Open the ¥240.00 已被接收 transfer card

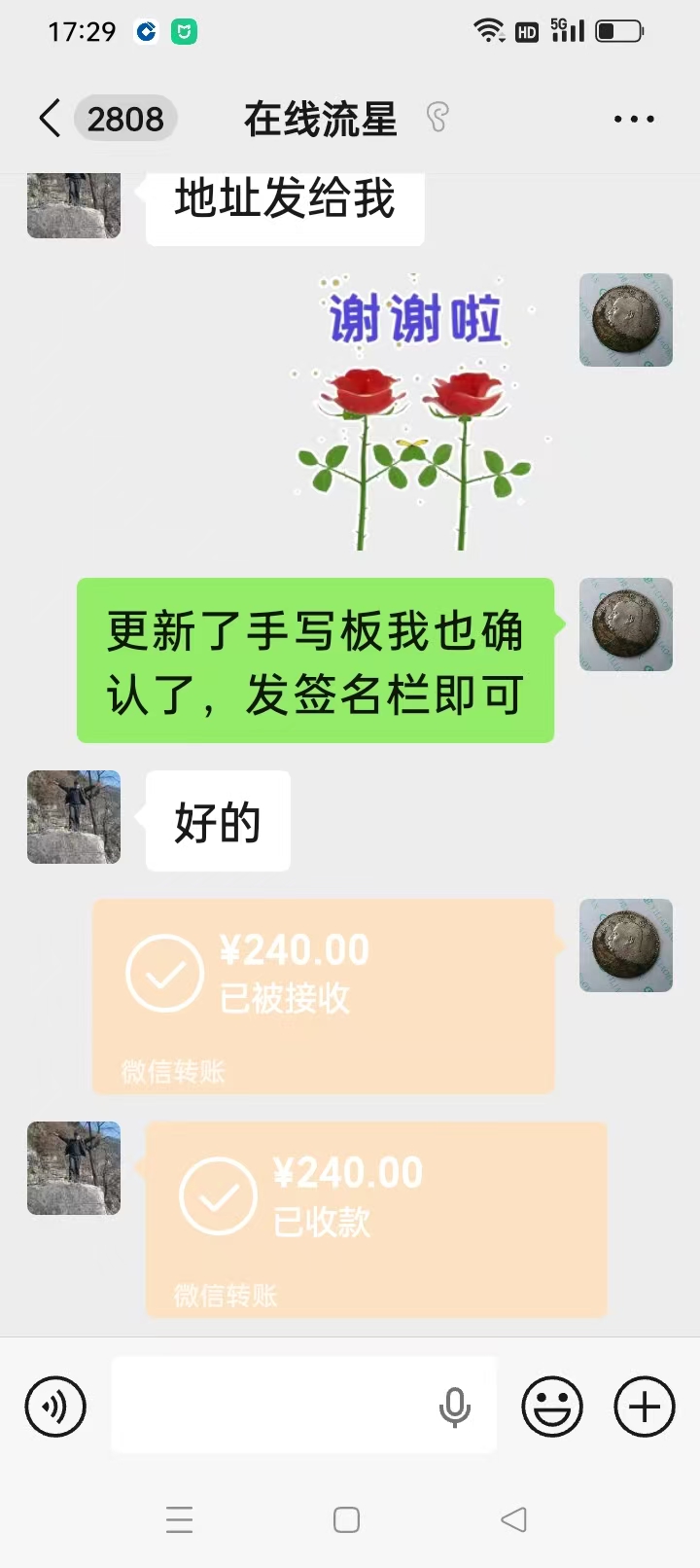[323, 995]
